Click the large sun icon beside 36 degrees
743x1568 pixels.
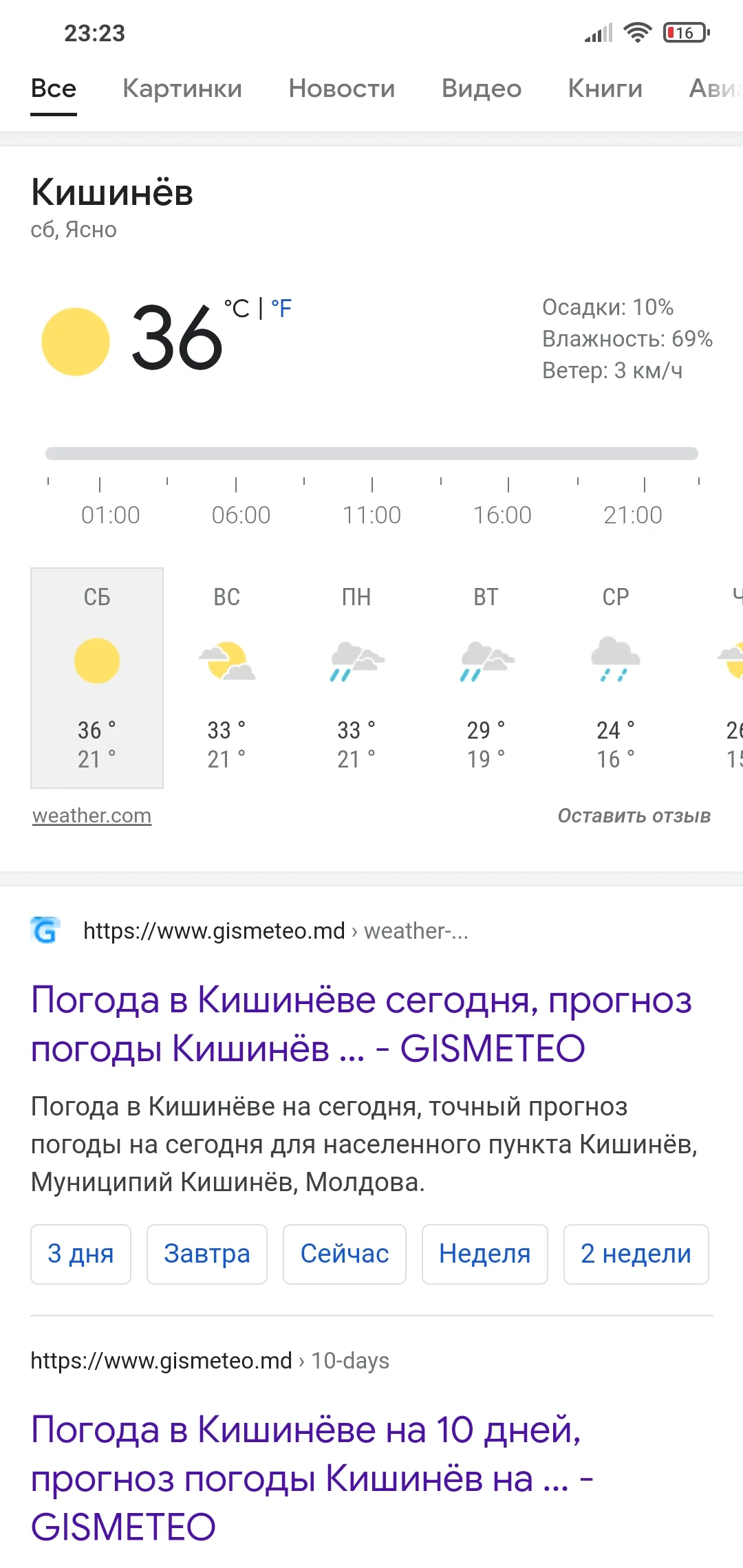point(76,340)
